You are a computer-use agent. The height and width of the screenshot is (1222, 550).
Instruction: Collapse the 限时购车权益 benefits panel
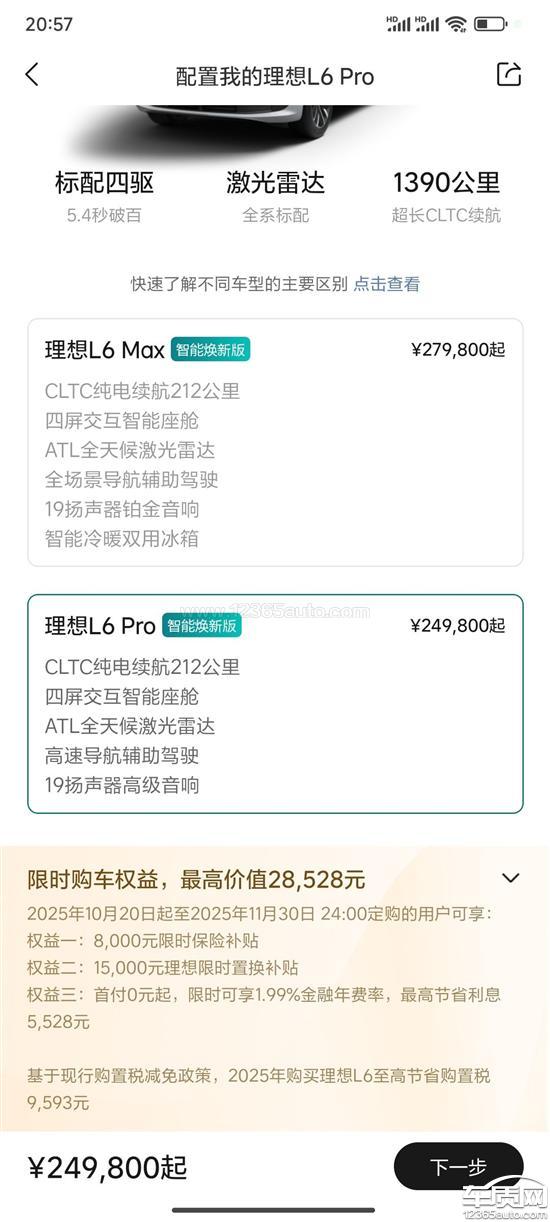click(x=511, y=878)
